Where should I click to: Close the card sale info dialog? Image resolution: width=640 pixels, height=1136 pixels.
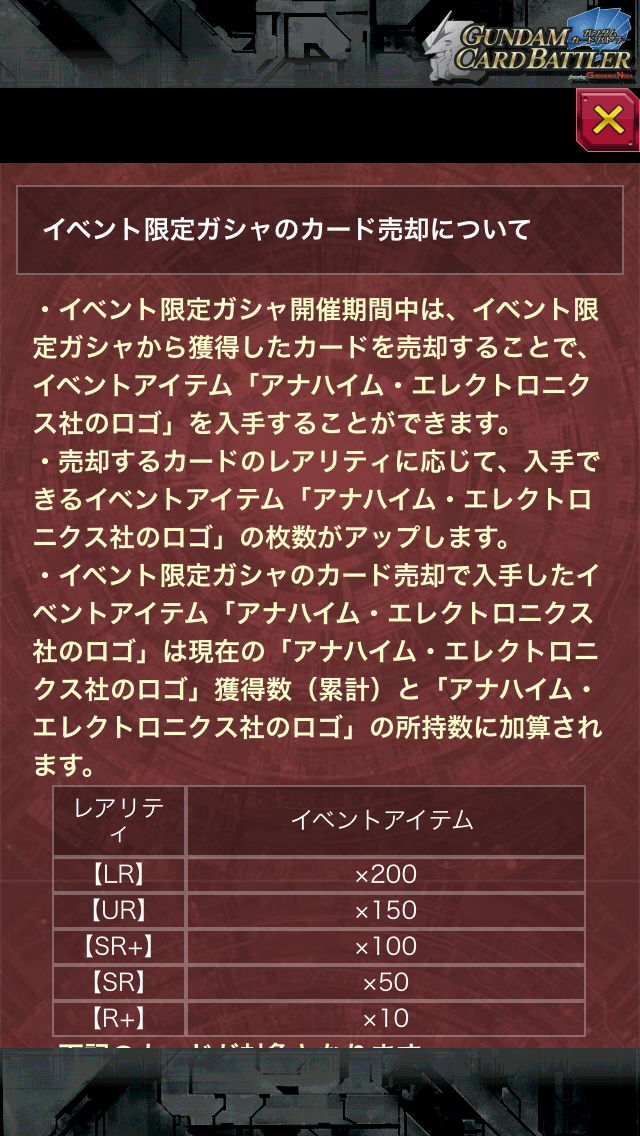pos(608,120)
